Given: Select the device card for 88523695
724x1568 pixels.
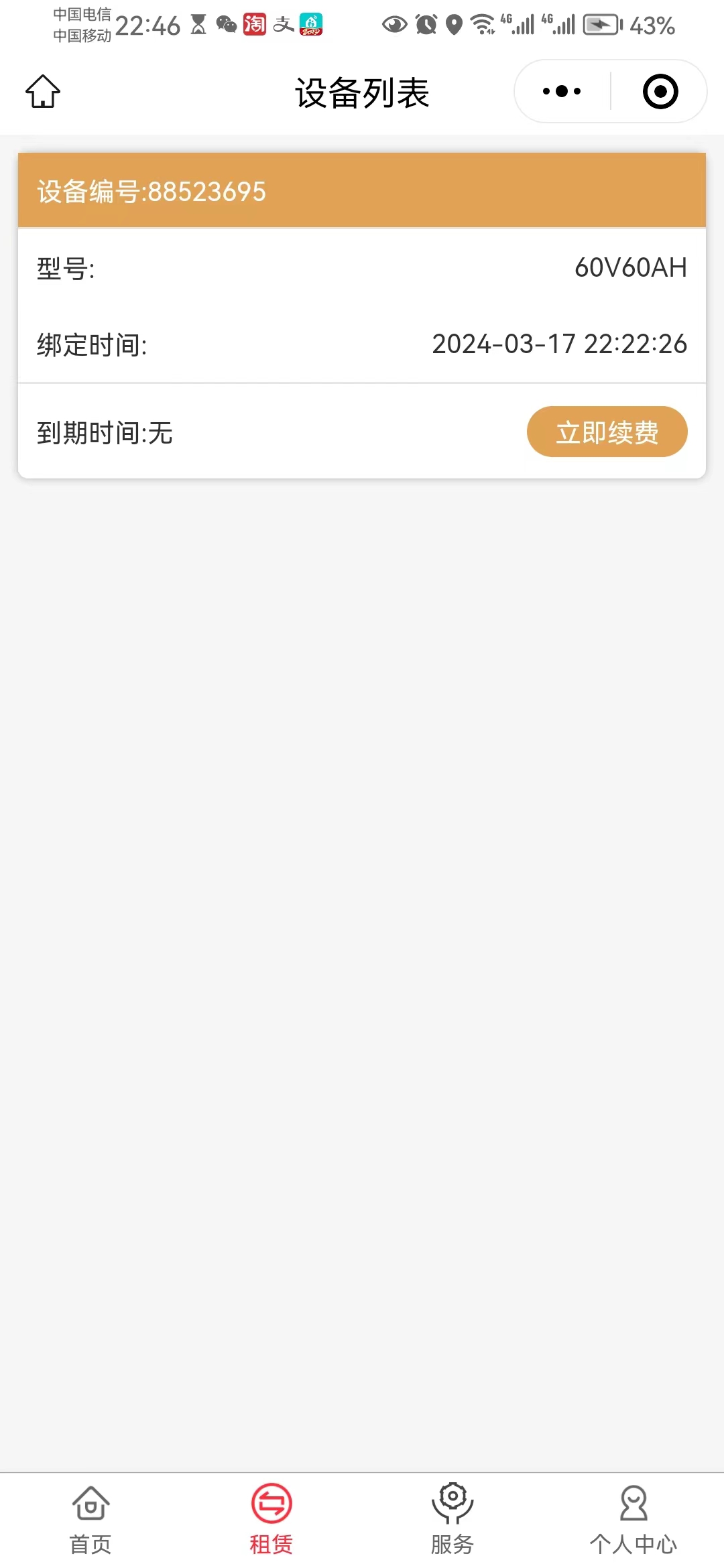Looking at the screenshot, I should (362, 312).
